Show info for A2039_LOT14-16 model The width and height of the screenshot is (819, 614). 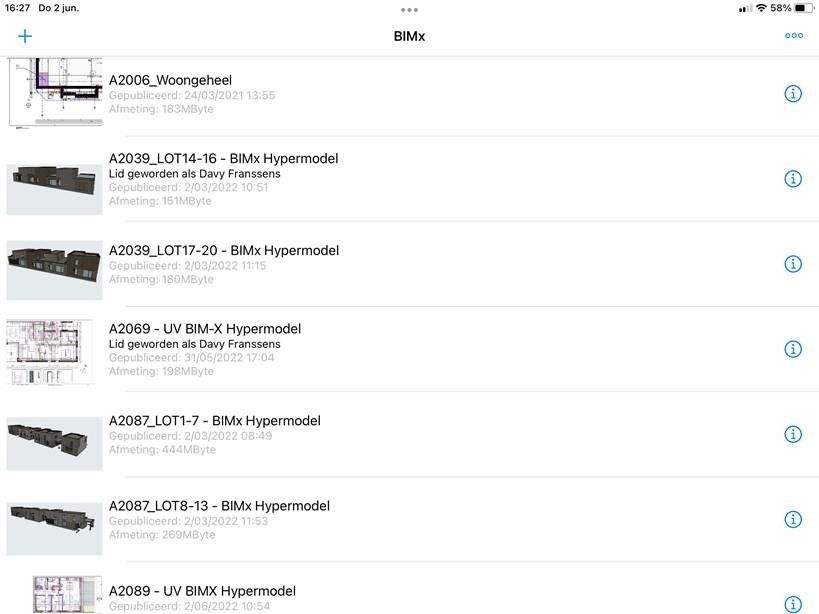(x=793, y=179)
